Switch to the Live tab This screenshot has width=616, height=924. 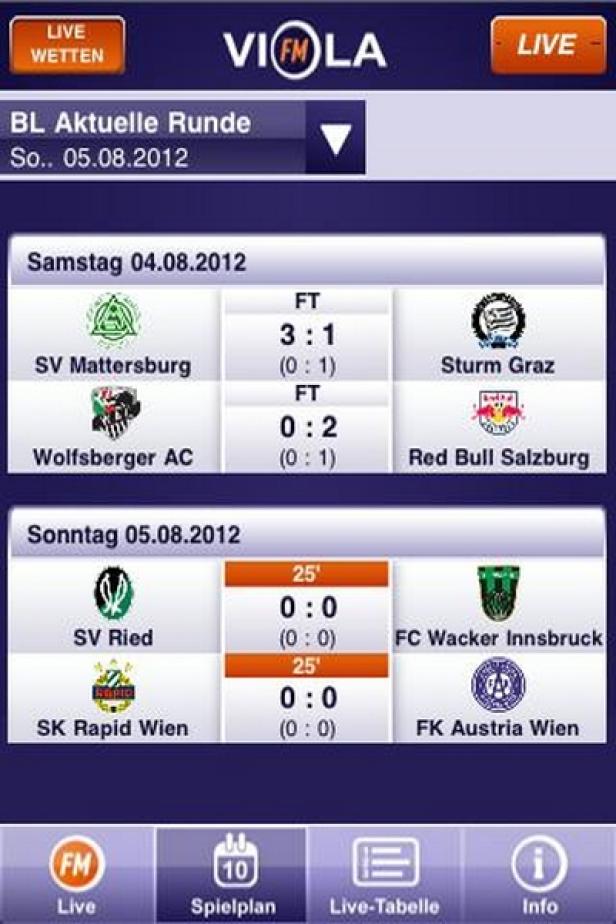[x=76, y=873]
